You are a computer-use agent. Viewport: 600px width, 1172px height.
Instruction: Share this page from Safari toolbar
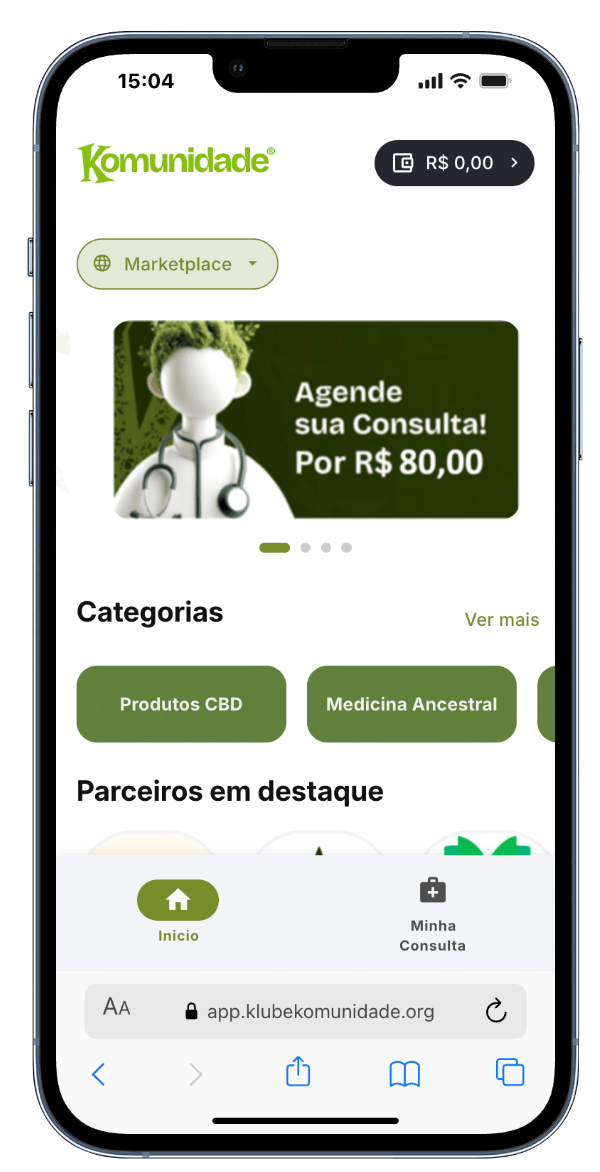click(x=298, y=1073)
